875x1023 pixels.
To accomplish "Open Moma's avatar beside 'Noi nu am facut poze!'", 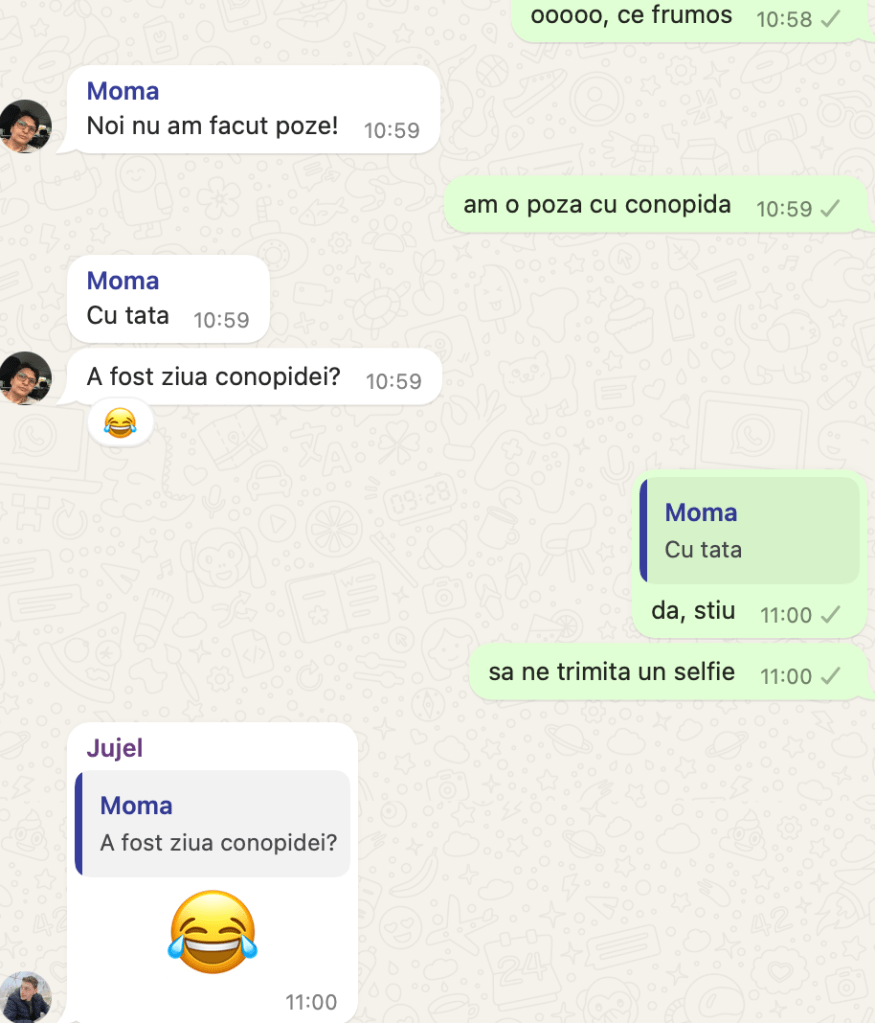I will tap(25, 126).
